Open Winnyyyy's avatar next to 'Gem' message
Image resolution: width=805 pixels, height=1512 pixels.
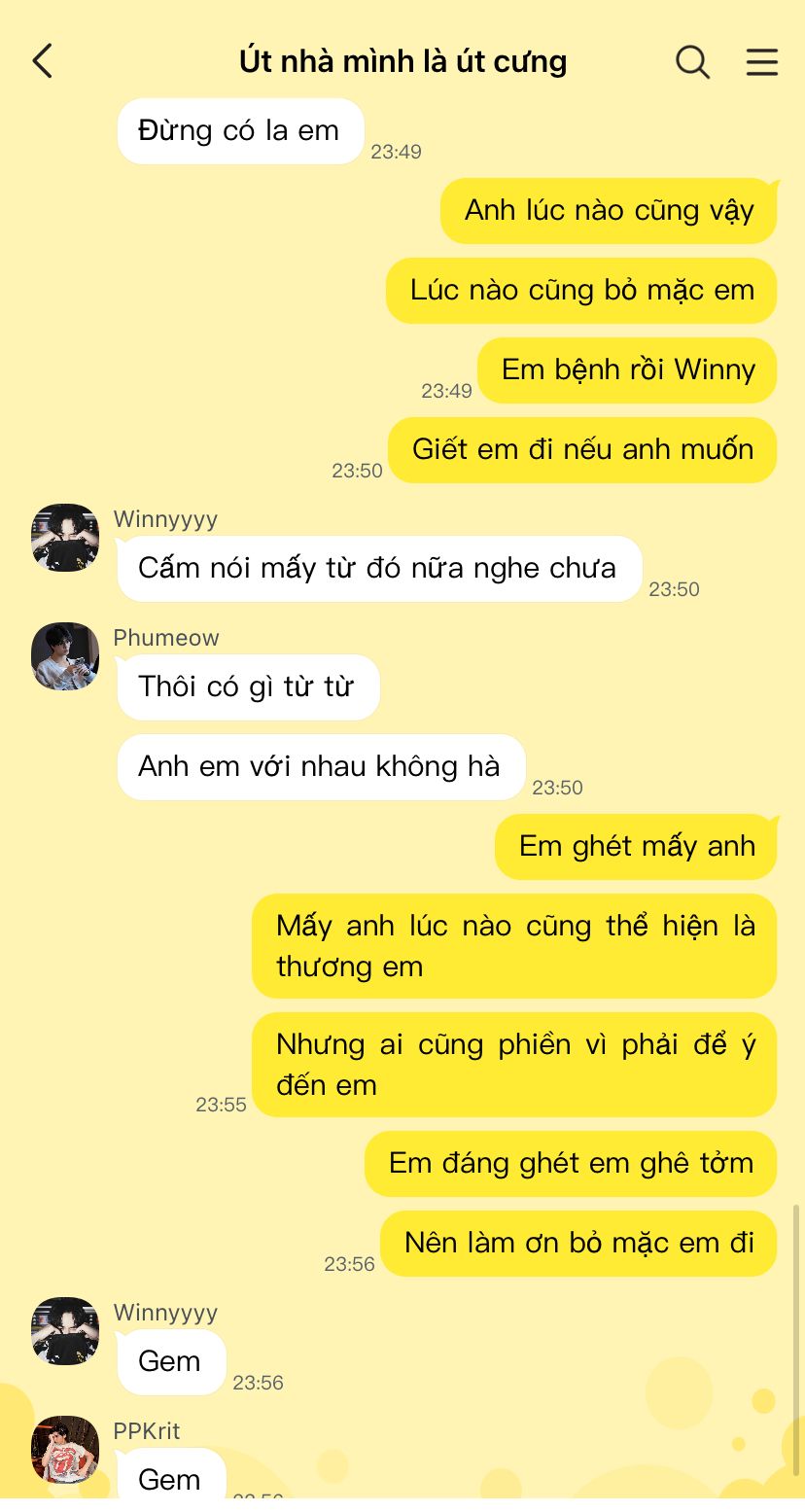pos(65,1331)
